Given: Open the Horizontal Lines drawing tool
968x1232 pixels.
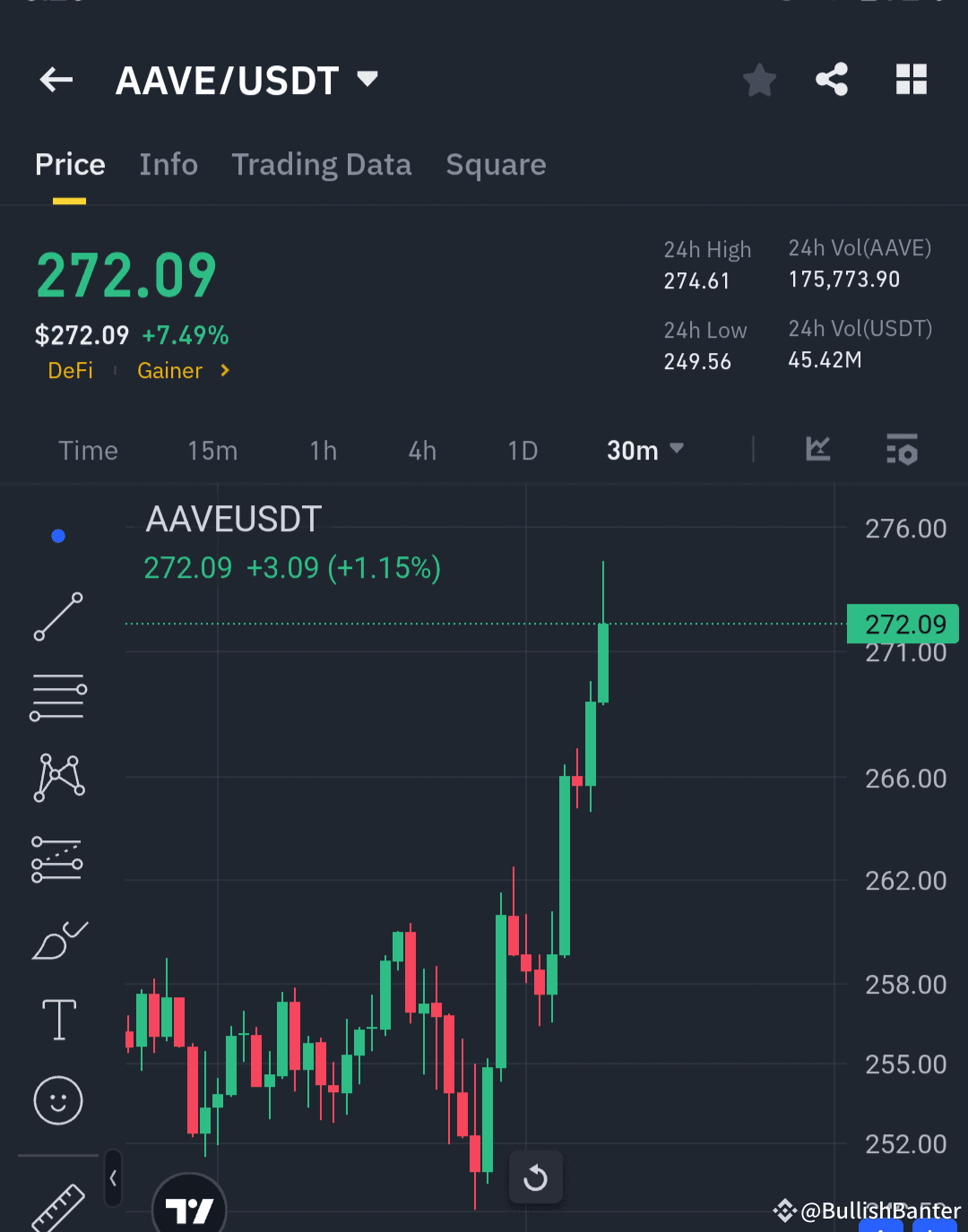Looking at the screenshot, I should pyautogui.click(x=58, y=696).
